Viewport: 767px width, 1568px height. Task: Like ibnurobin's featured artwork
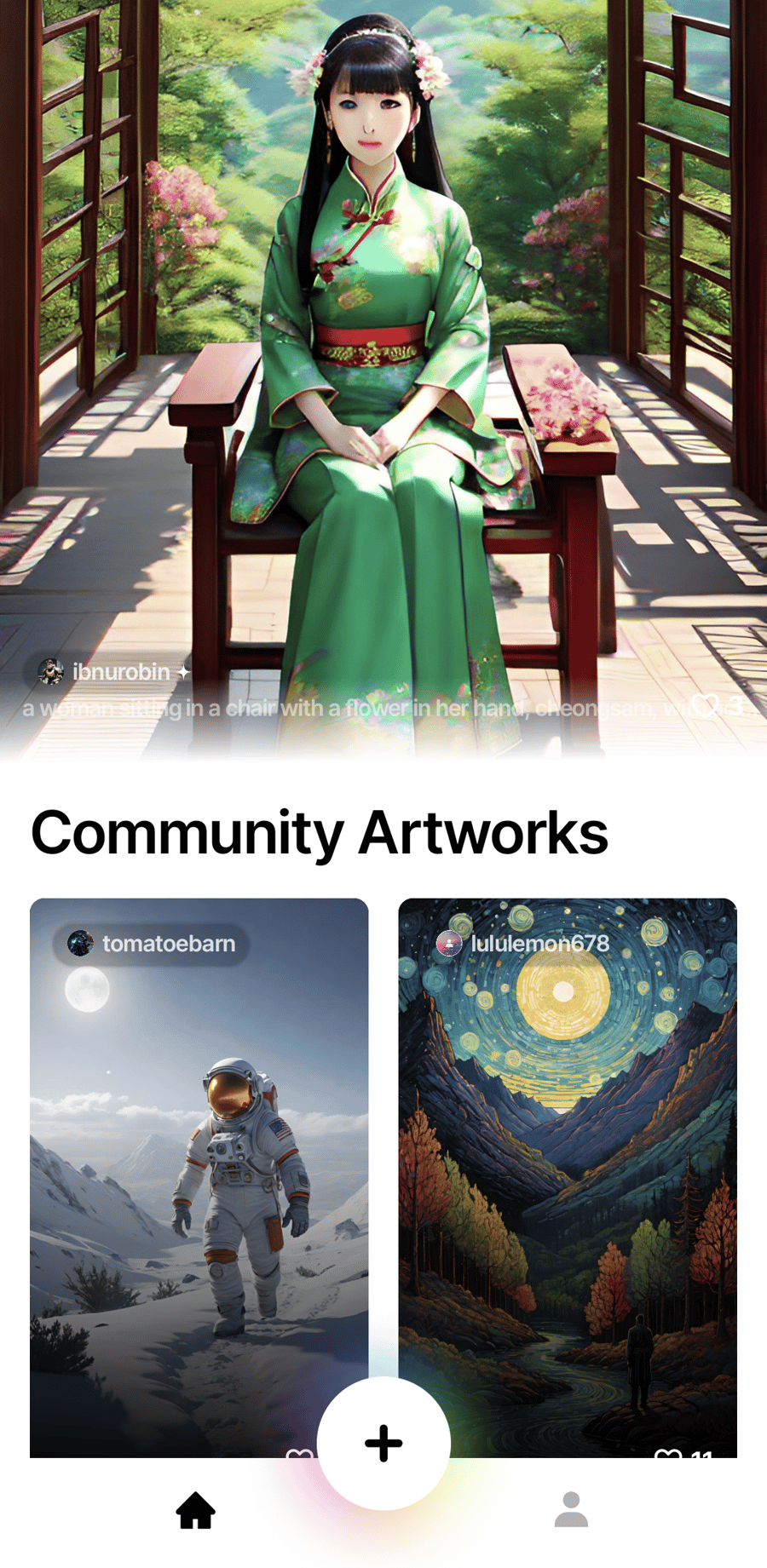[706, 705]
